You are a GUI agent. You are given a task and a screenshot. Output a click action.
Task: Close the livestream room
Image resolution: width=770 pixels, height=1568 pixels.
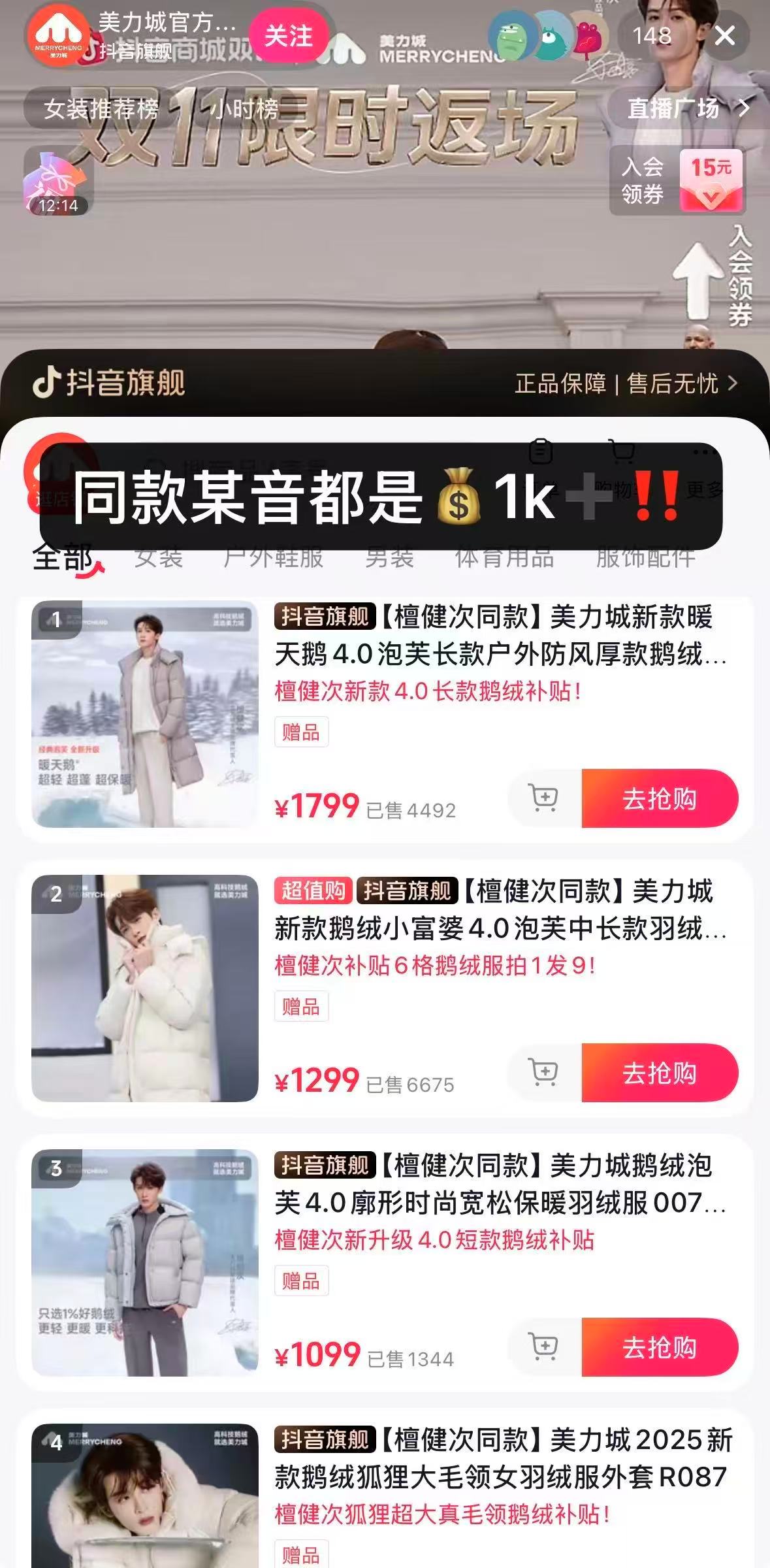(x=725, y=36)
